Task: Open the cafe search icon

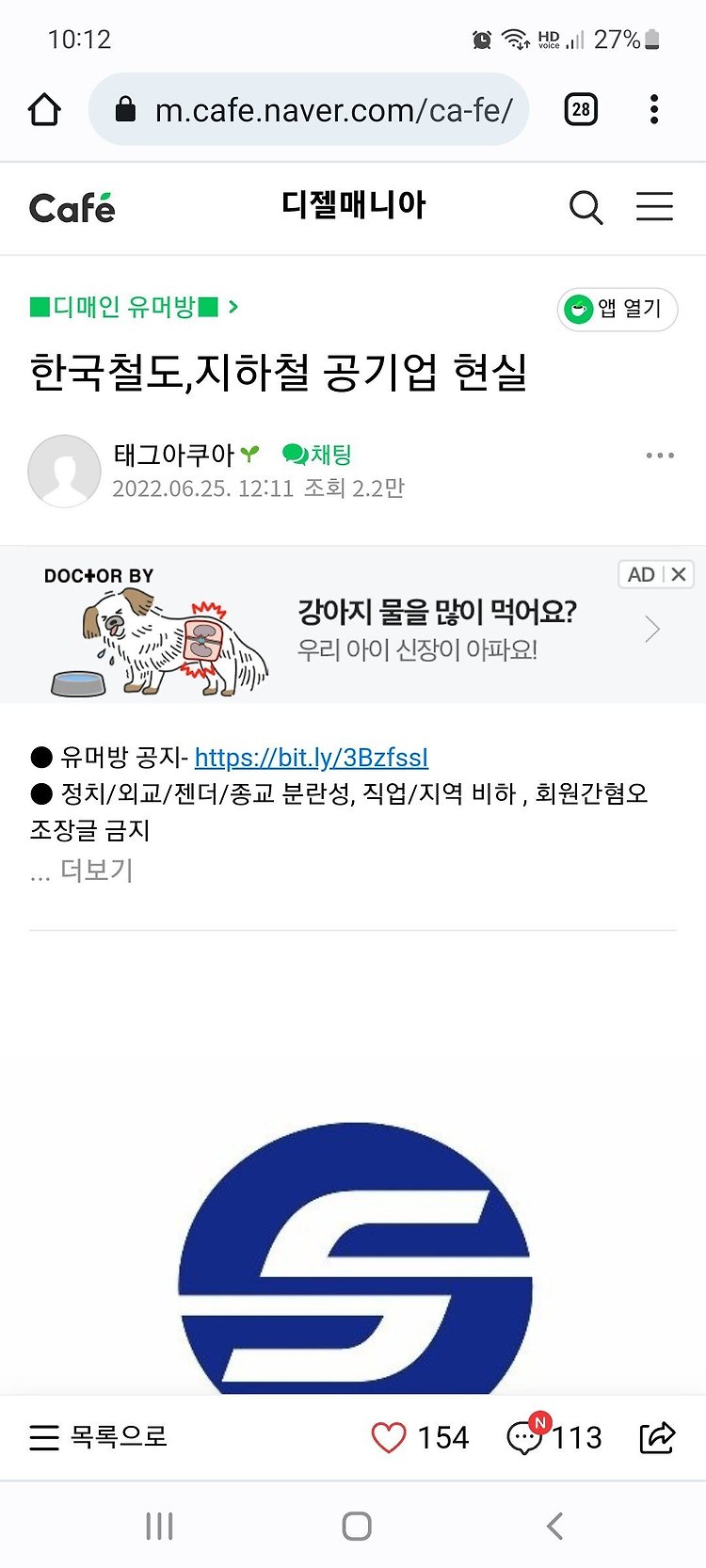Action: pos(586,207)
